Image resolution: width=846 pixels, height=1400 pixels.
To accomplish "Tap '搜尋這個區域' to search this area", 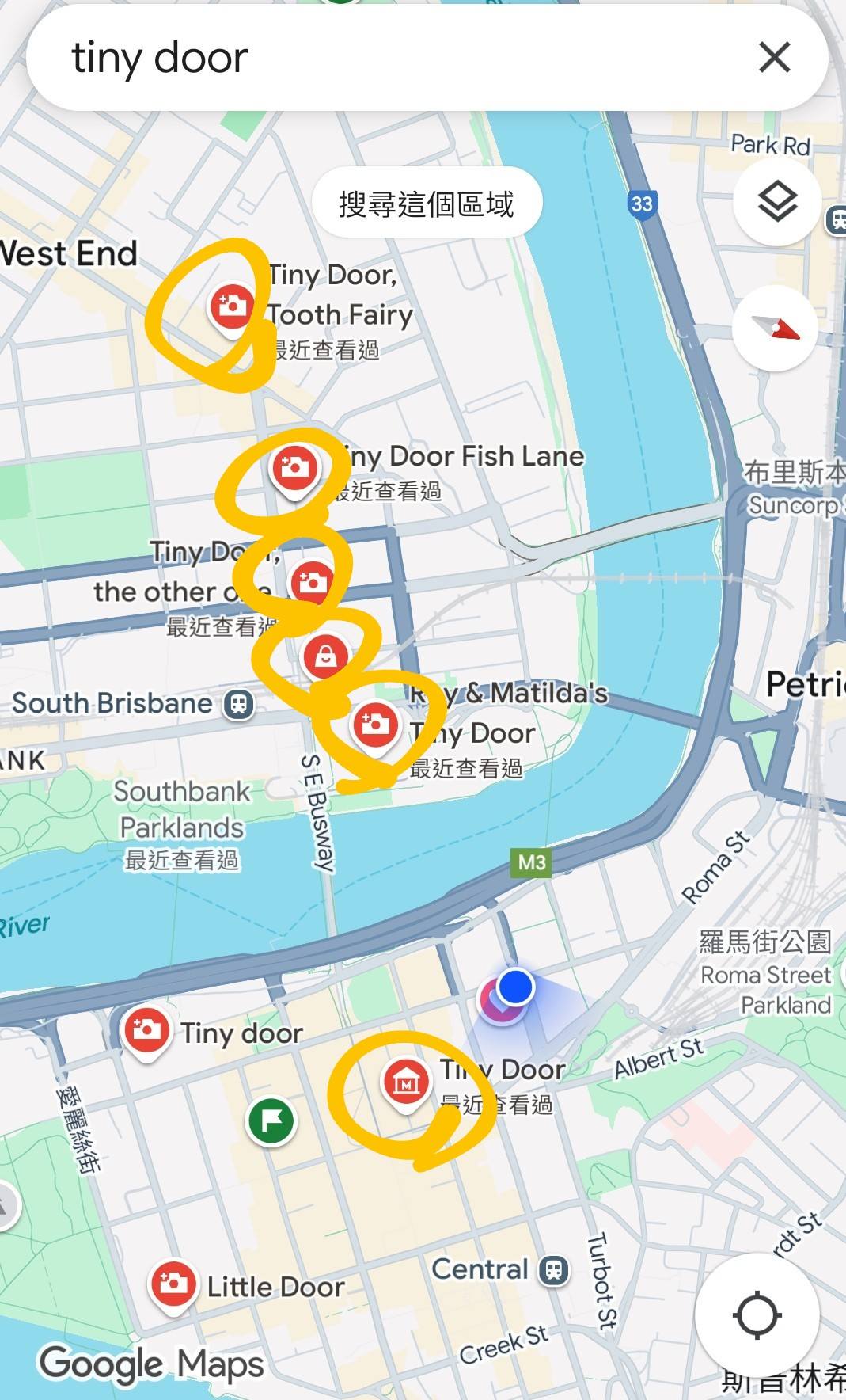I will point(427,203).
